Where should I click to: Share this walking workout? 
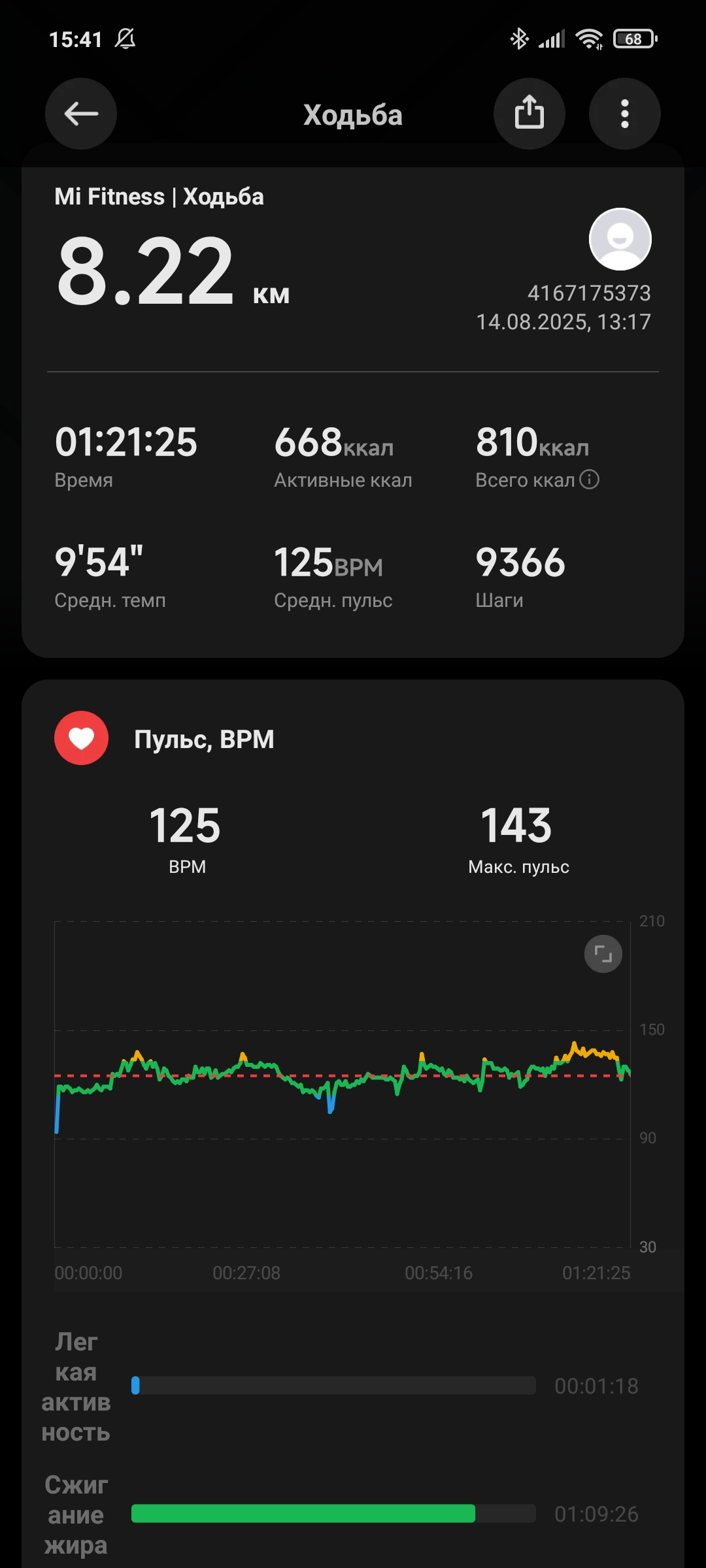pos(529,114)
